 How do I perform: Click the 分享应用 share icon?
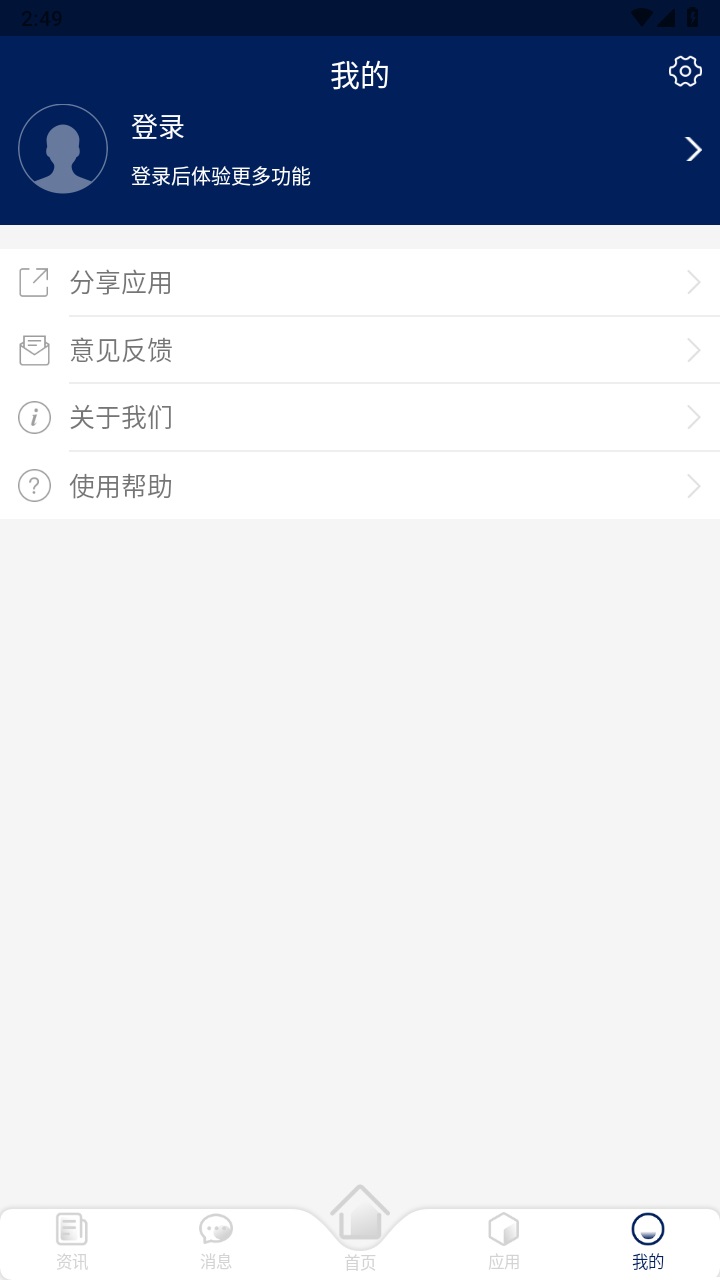[x=34, y=283]
